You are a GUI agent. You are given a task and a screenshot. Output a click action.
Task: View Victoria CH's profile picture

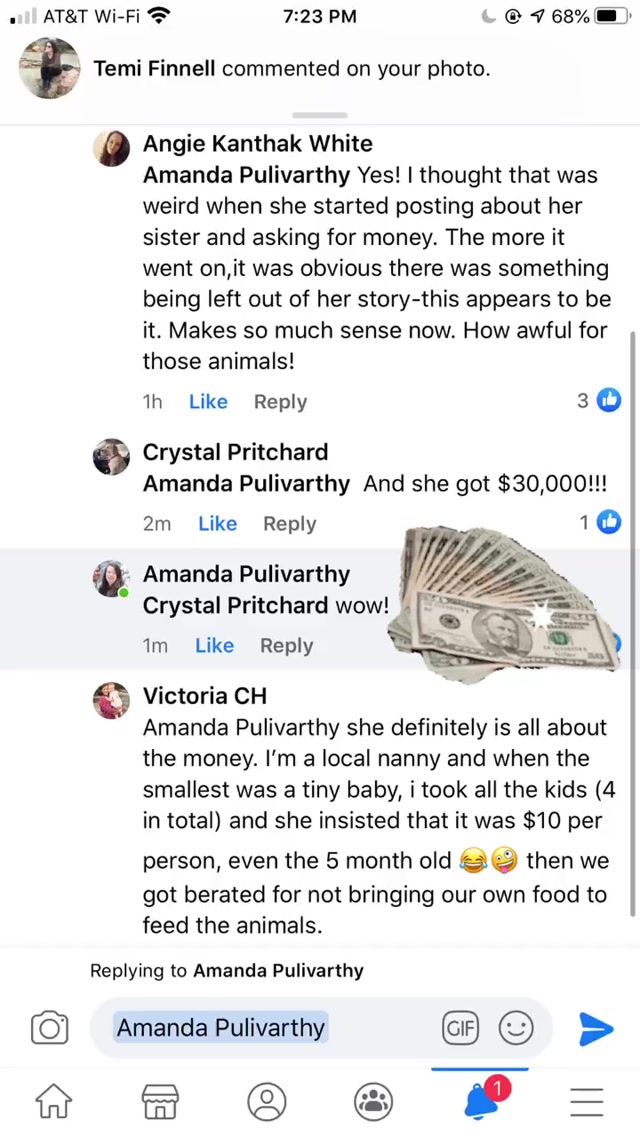tap(111, 700)
